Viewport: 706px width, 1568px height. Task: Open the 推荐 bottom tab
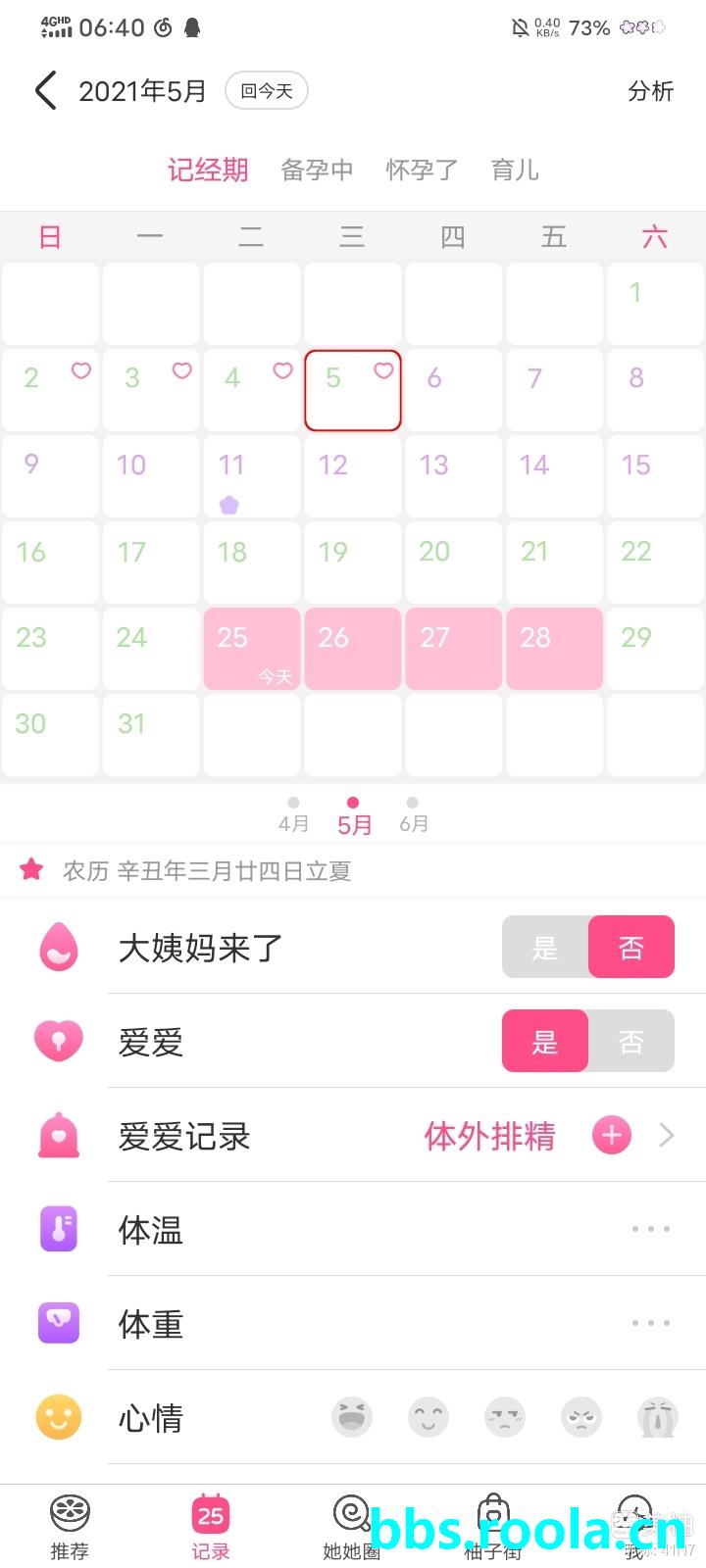pyautogui.click(x=70, y=1527)
